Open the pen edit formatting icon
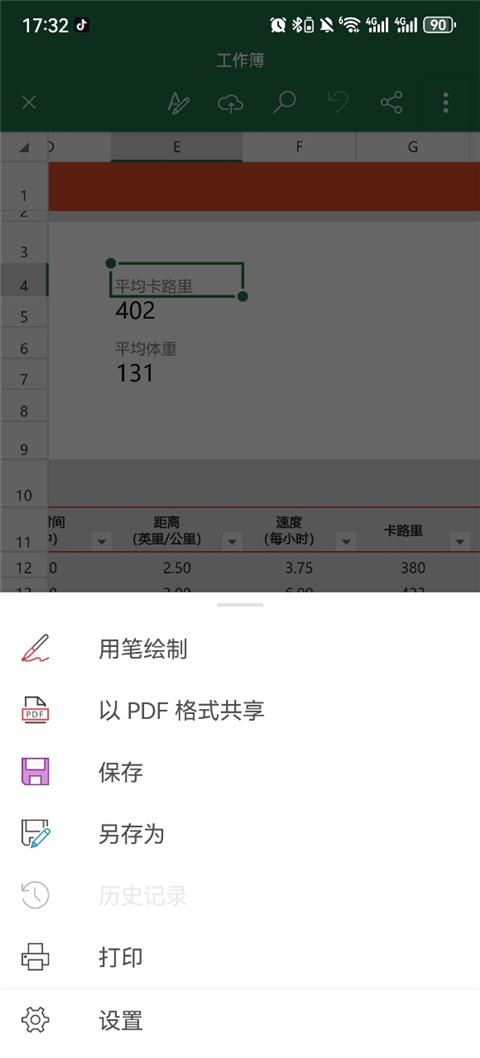Image resolution: width=480 pixels, height=1058 pixels. click(178, 103)
